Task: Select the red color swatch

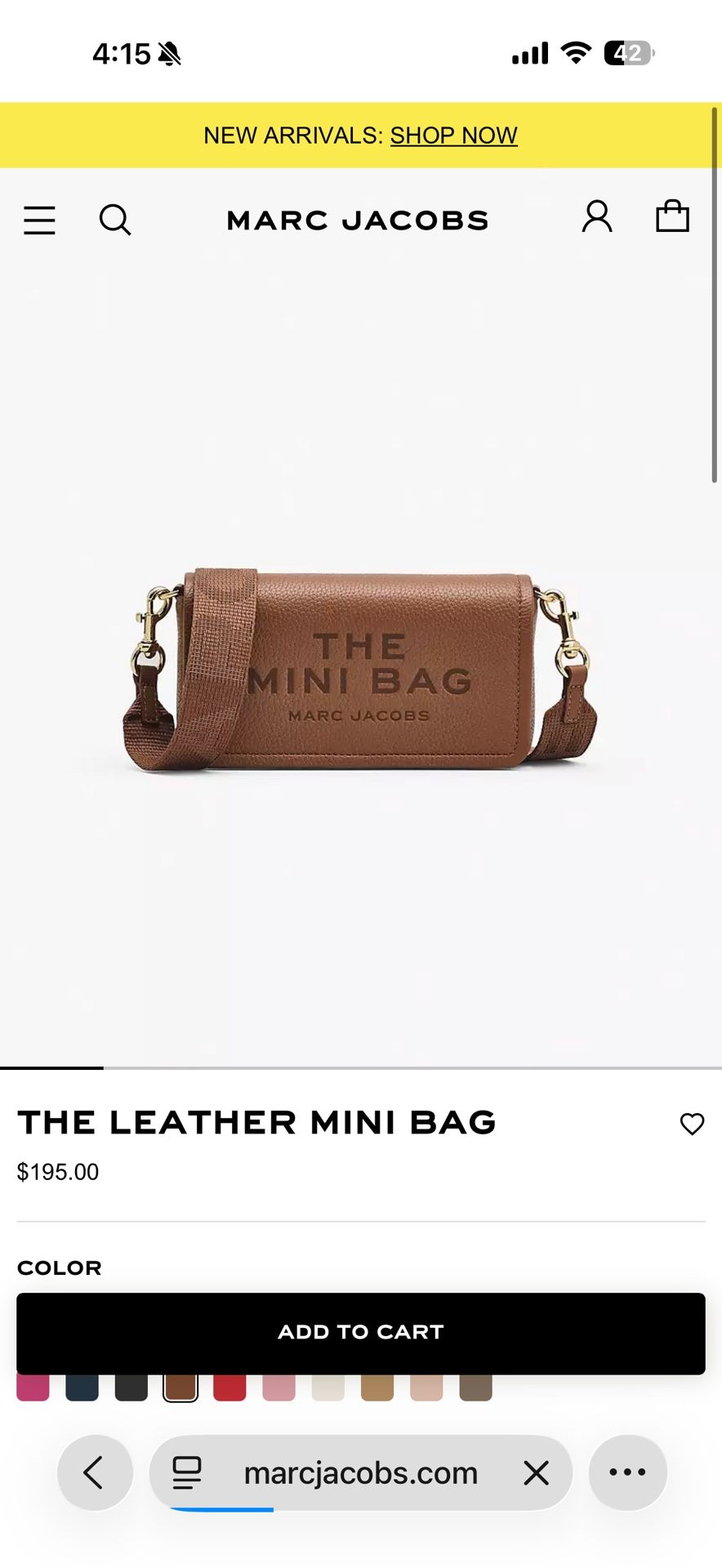Action: point(230,1396)
